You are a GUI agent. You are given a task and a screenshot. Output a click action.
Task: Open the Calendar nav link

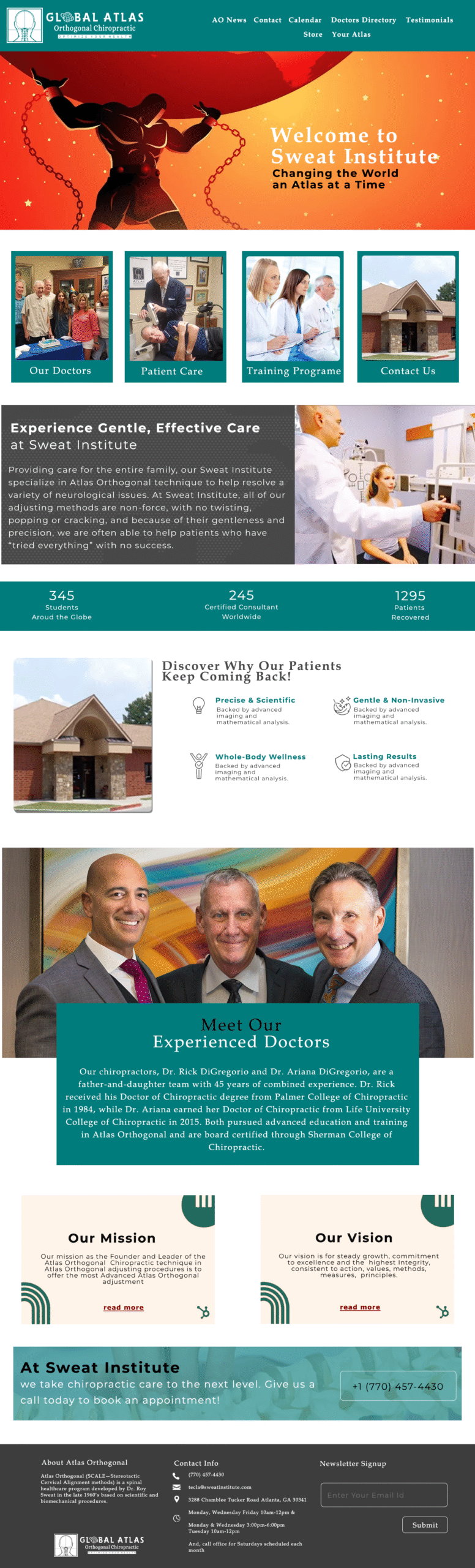point(305,20)
